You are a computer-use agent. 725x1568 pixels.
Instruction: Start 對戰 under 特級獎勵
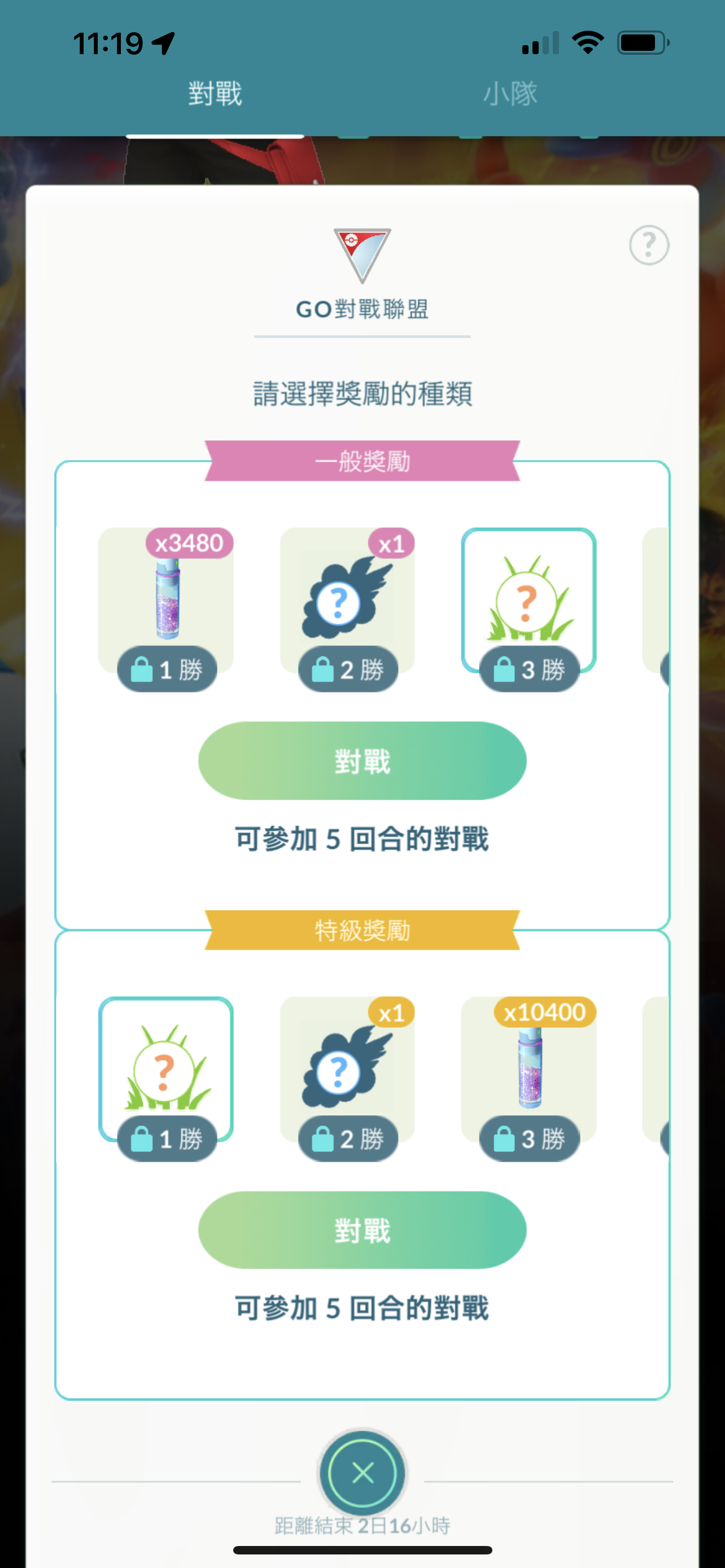pyautogui.click(x=361, y=1229)
